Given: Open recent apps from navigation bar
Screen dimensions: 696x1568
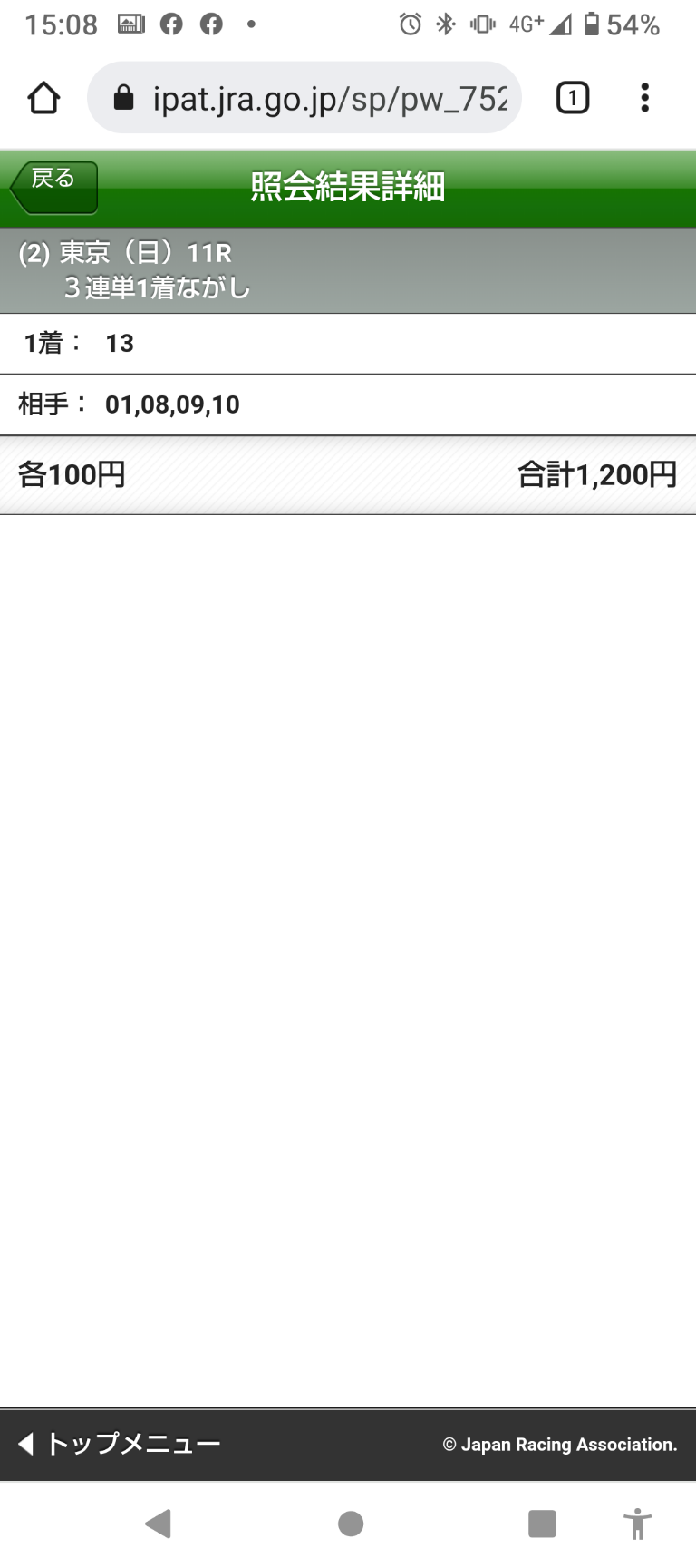Looking at the screenshot, I should [x=542, y=1524].
